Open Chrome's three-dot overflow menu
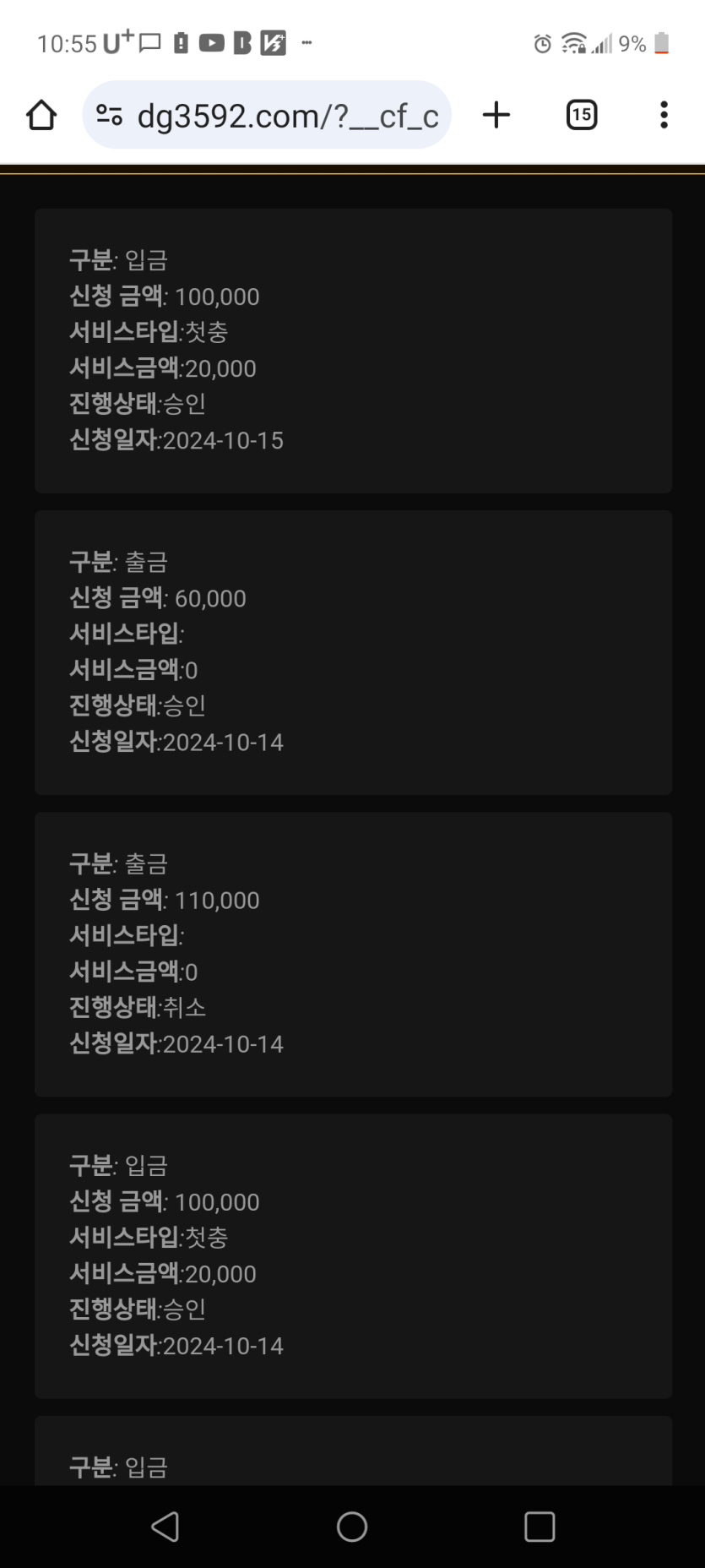This screenshot has width=705, height=1568. [664, 115]
